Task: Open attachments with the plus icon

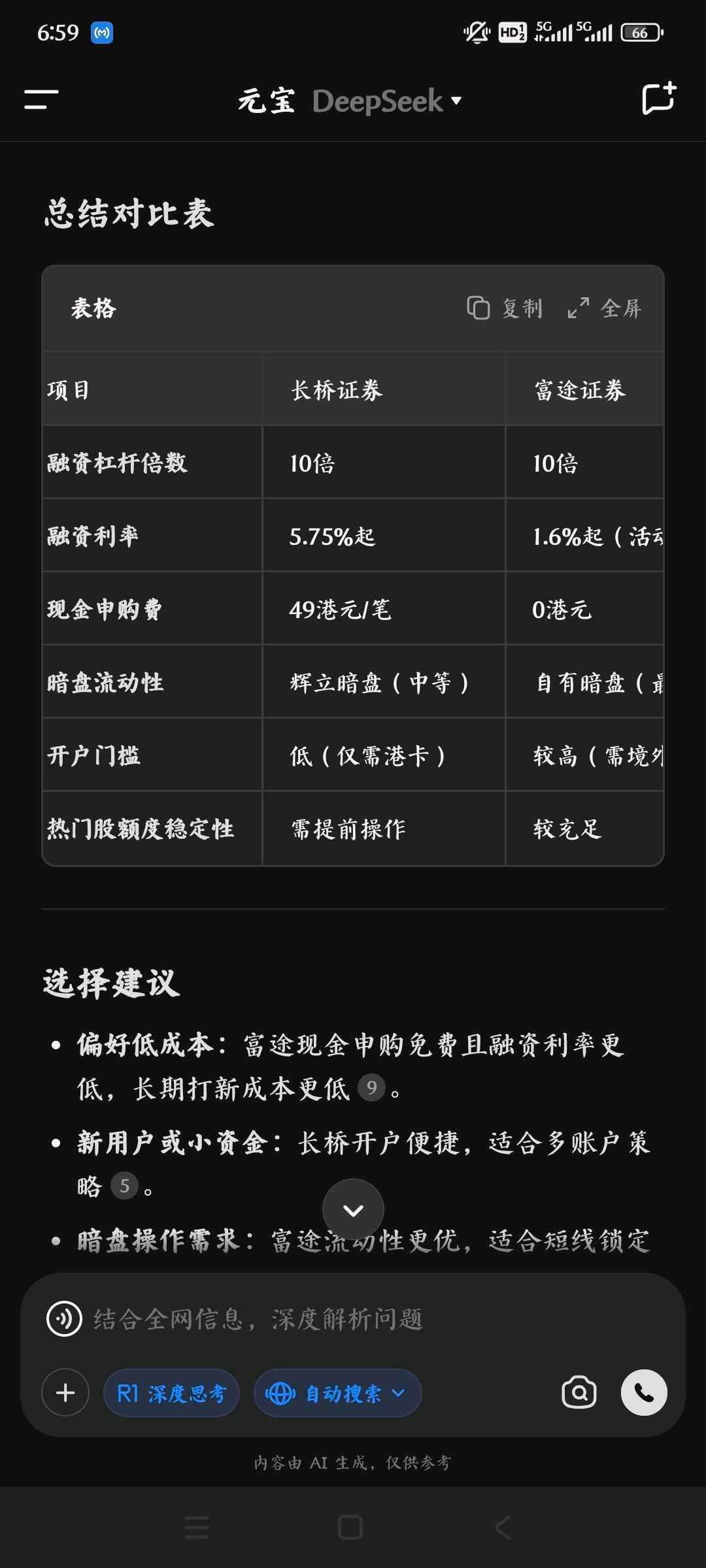Action: tap(65, 1392)
